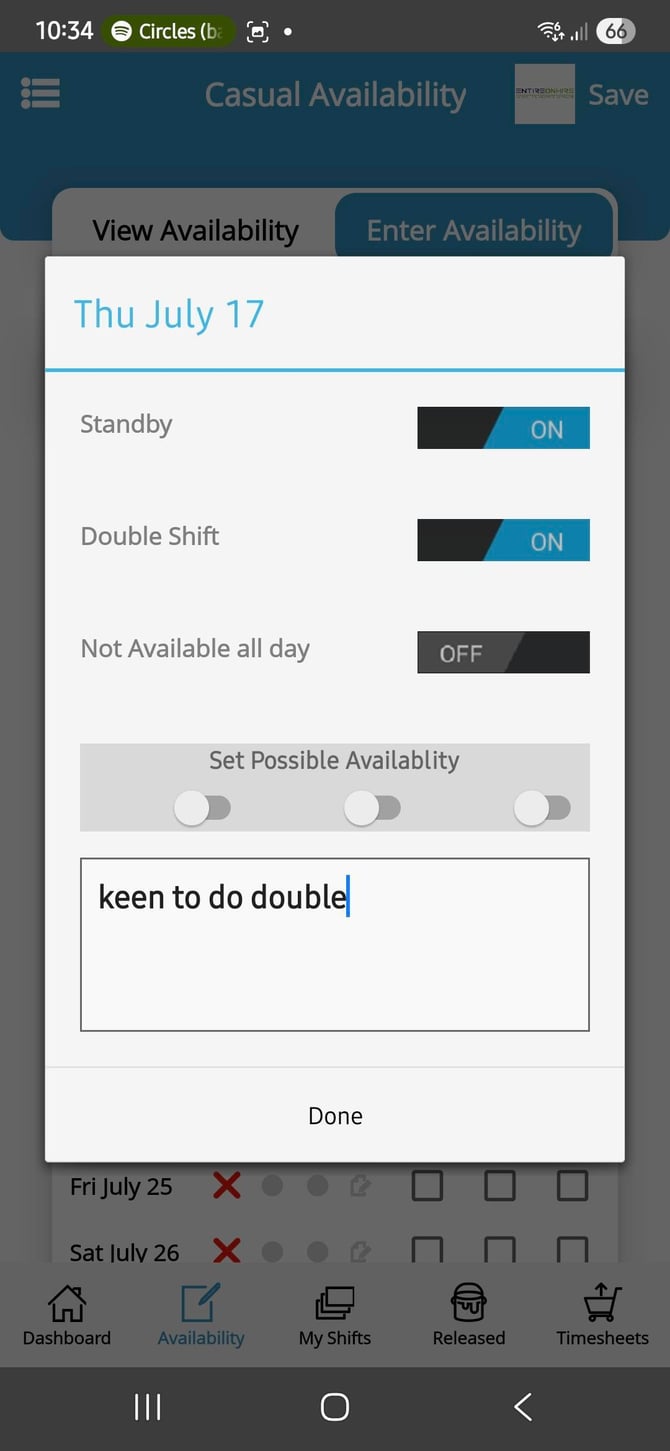
Task: Toggle the middle Possible Availability switch
Action: click(373, 808)
